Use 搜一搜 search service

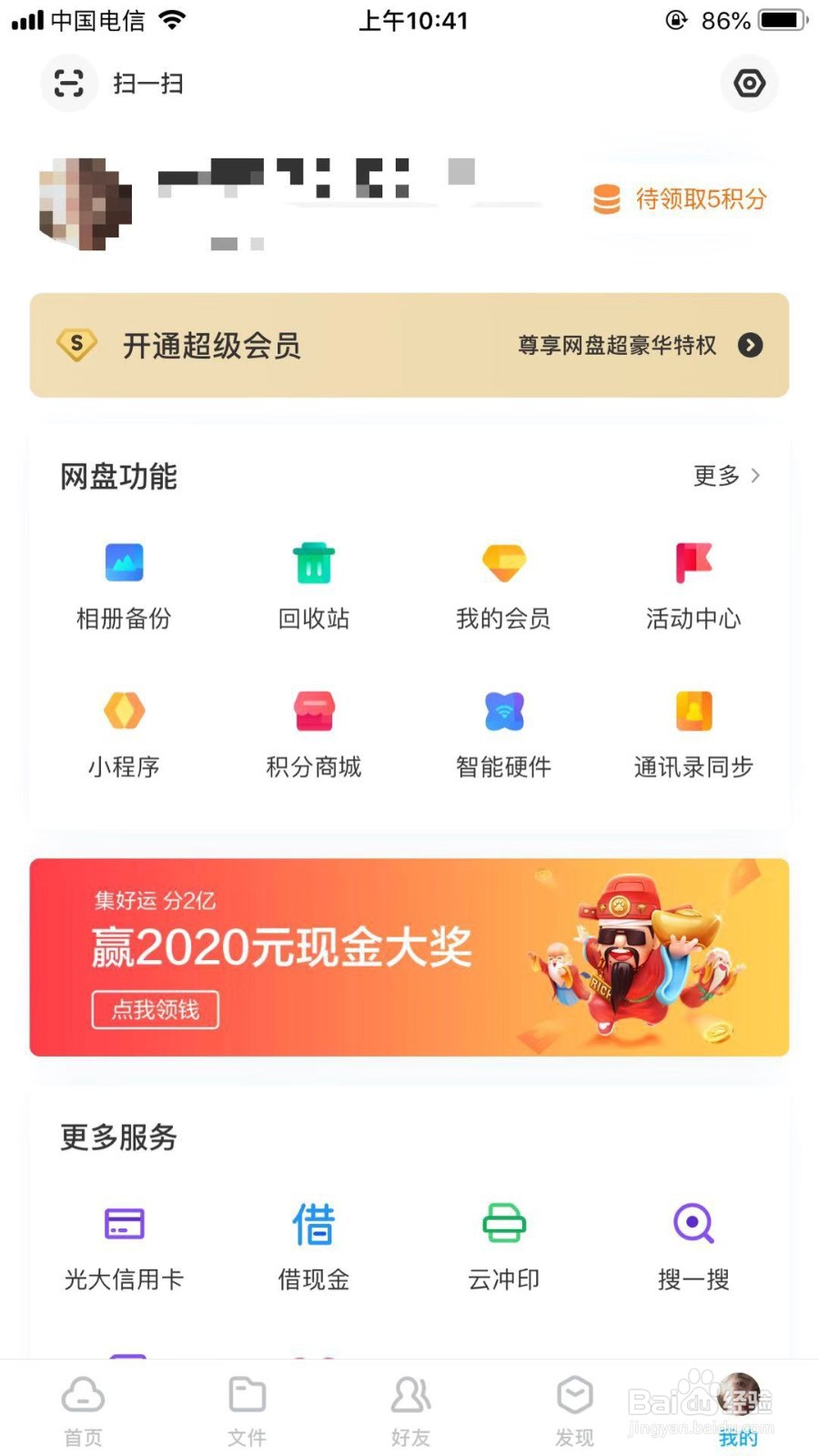693,1245
